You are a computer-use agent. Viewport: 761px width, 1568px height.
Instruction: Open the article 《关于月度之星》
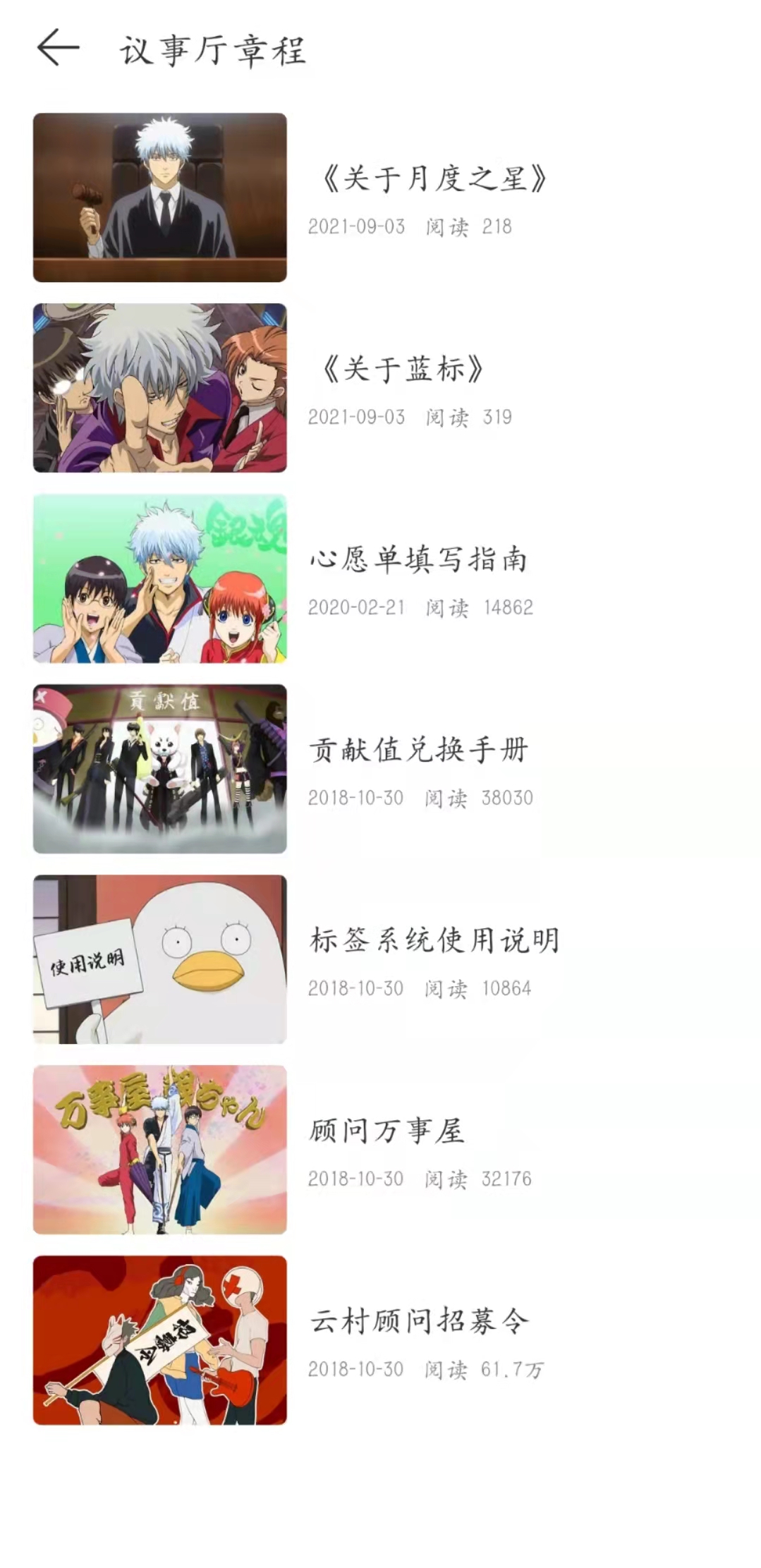tap(433, 178)
